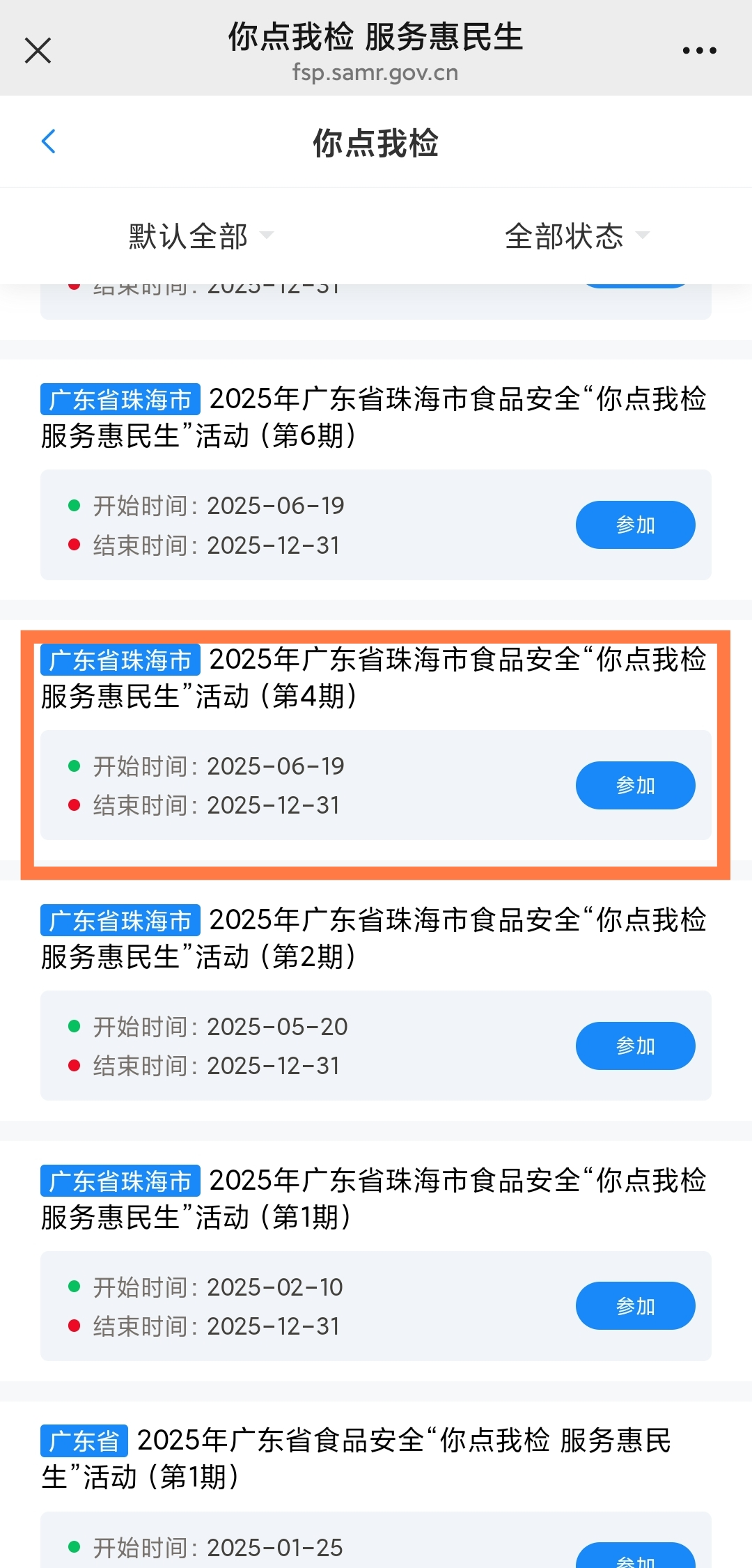Open the three-dot overflow menu
This screenshot has height=1568, width=752.
699,50
